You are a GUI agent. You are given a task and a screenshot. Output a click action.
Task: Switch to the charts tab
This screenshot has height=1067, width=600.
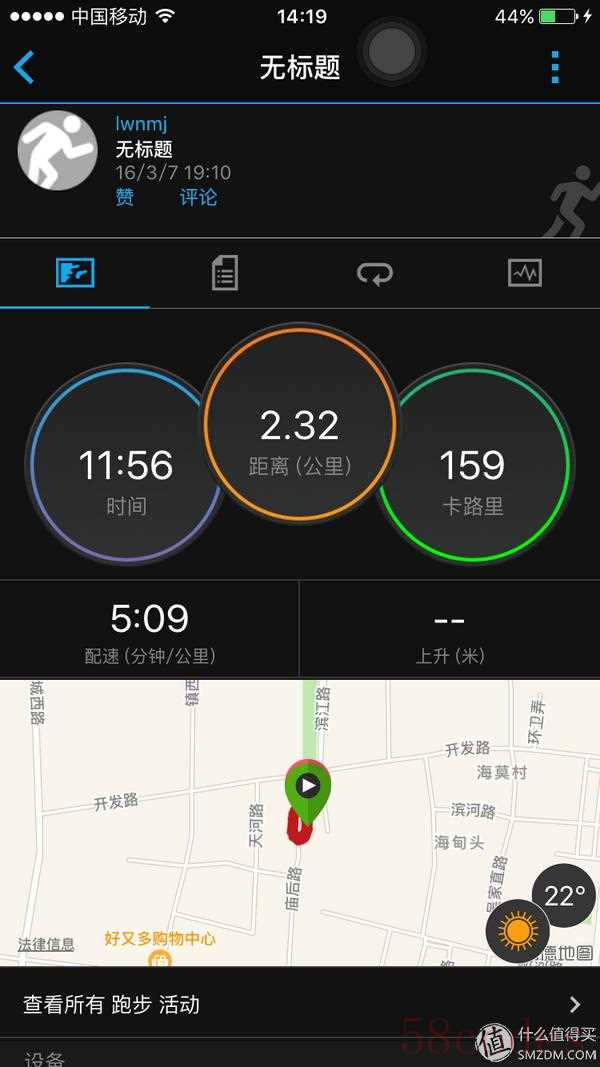[x=525, y=273]
